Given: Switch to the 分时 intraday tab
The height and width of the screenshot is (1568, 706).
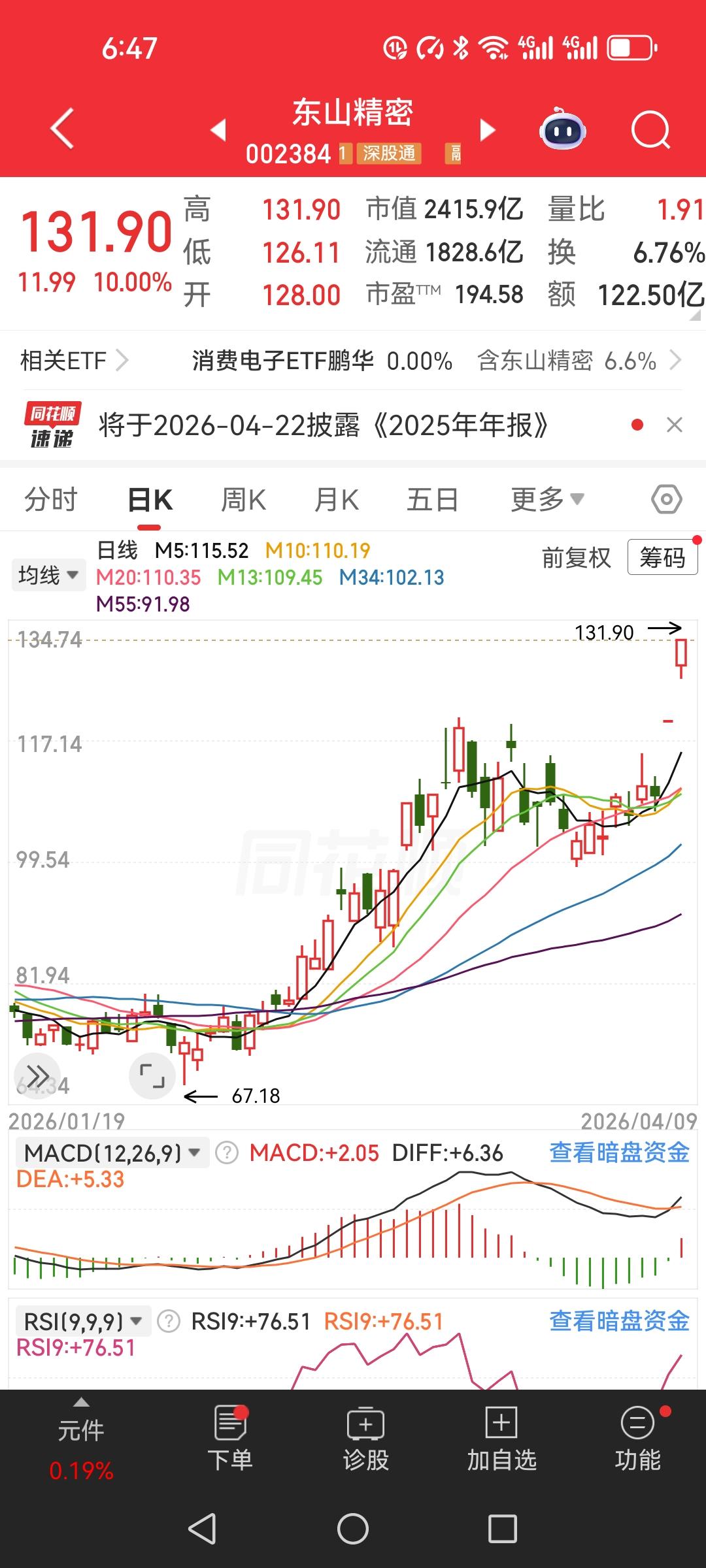Looking at the screenshot, I should coord(52,498).
